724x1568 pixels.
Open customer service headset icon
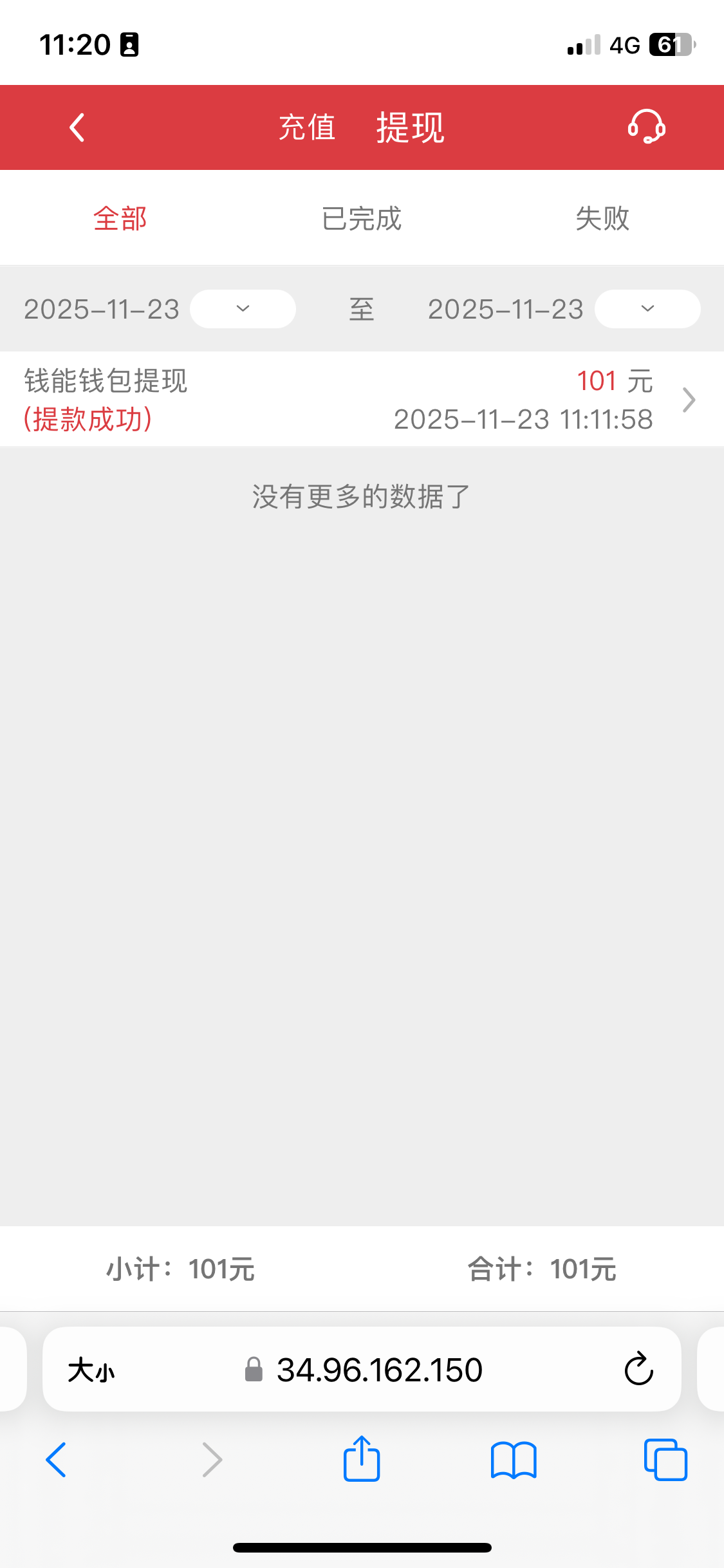[x=646, y=126]
